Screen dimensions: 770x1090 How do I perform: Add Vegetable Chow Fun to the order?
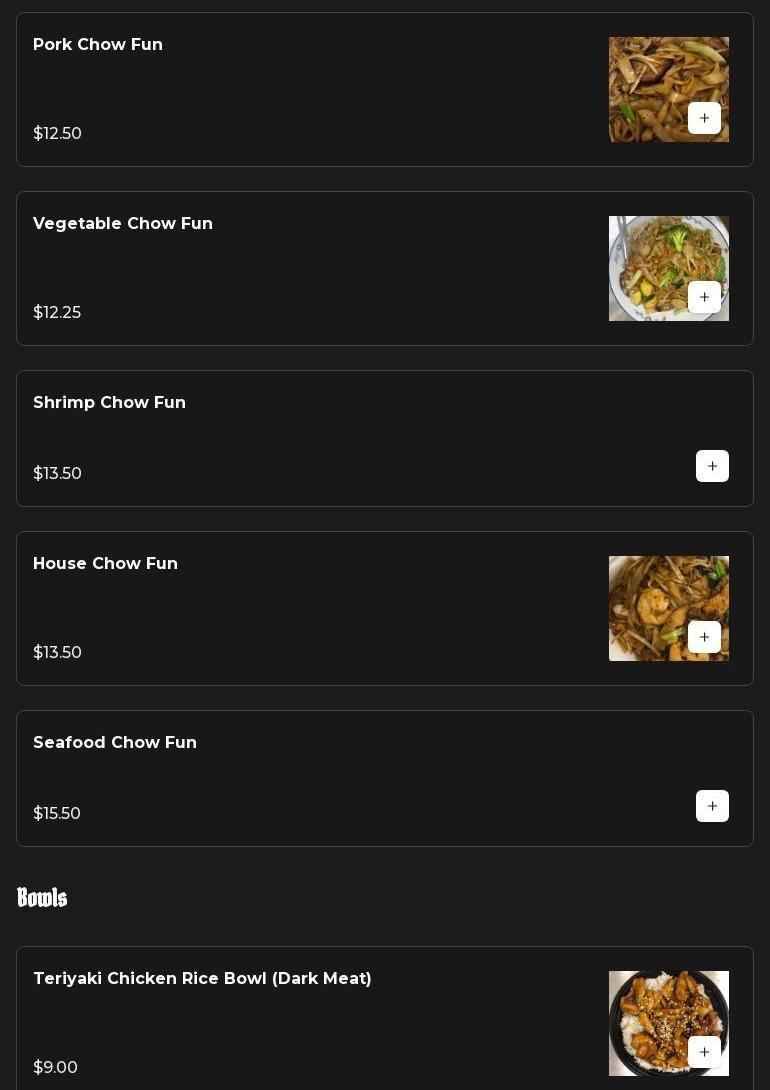tap(704, 297)
